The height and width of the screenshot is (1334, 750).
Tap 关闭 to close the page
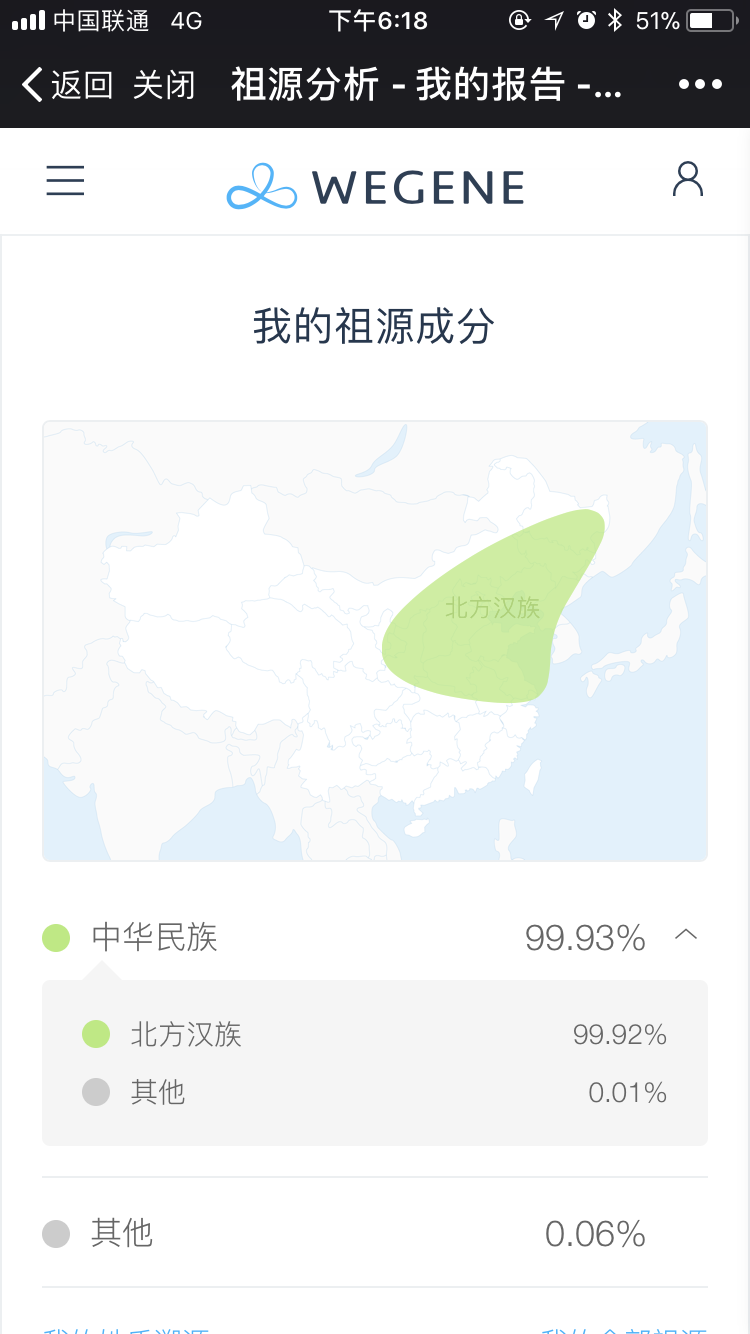pos(163,85)
